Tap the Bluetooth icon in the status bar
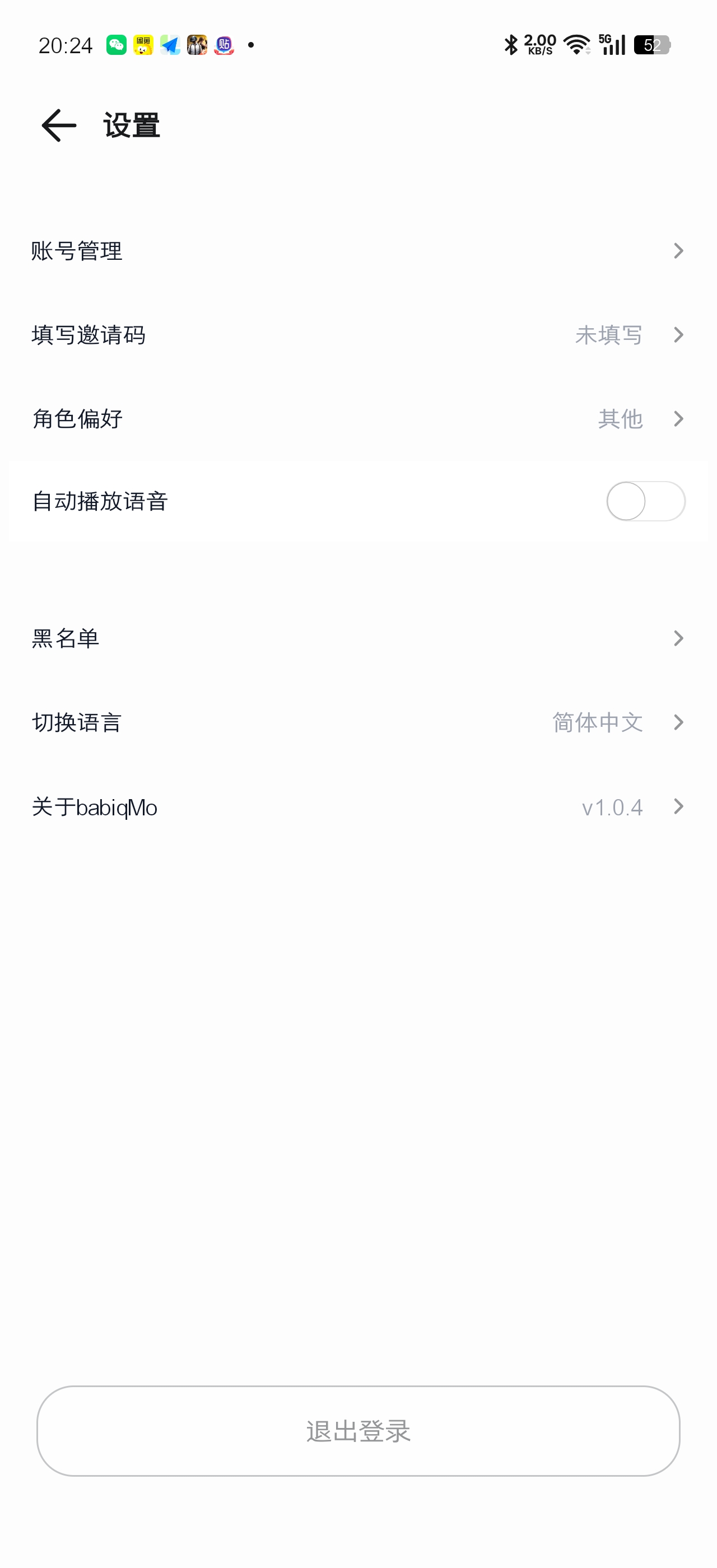 (x=511, y=44)
